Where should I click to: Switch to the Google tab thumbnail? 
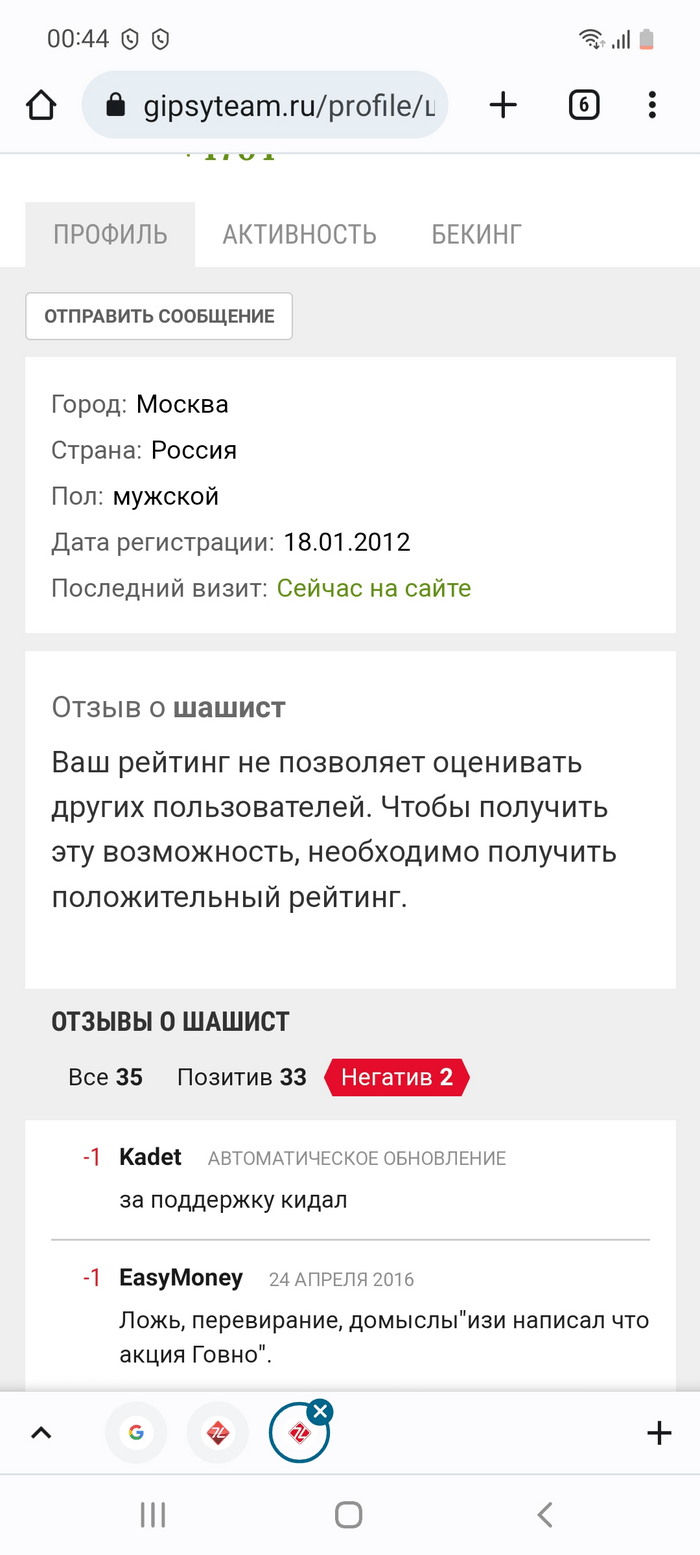[x=136, y=1433]
